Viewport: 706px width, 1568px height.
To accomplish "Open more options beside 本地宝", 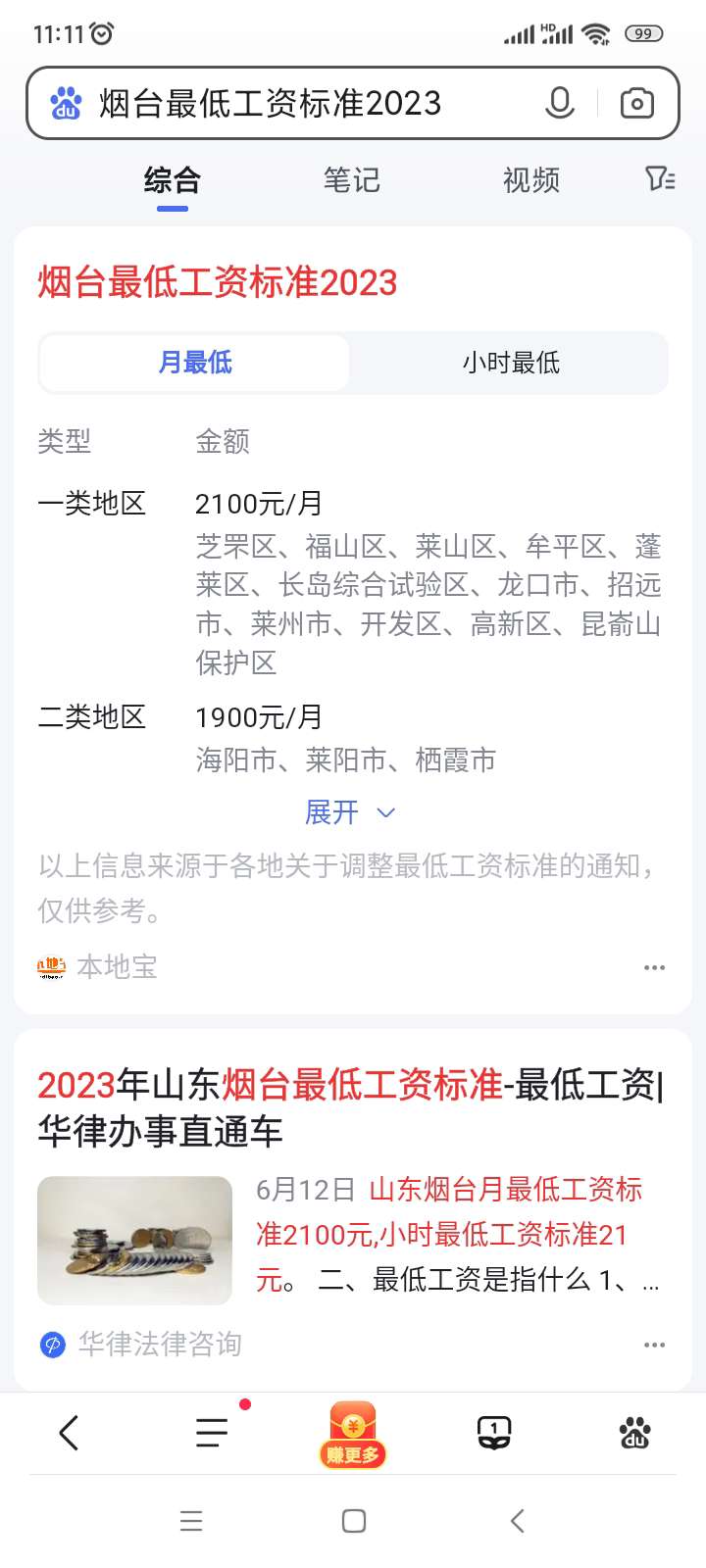I will (x=654, y=967).
